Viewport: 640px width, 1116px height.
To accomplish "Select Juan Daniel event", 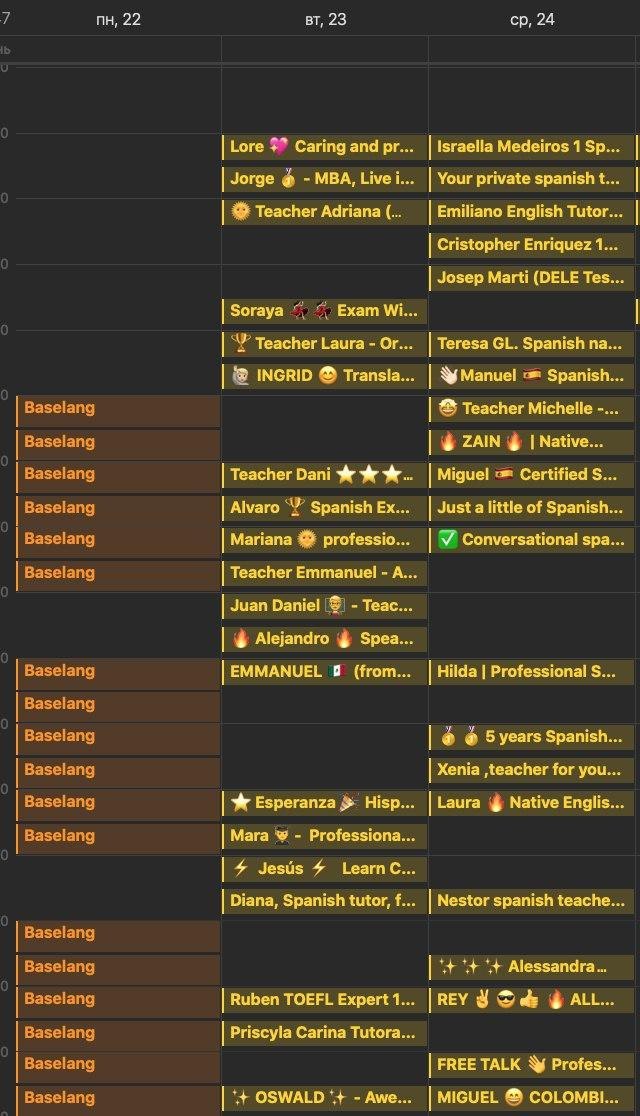I will pos(325,606).
